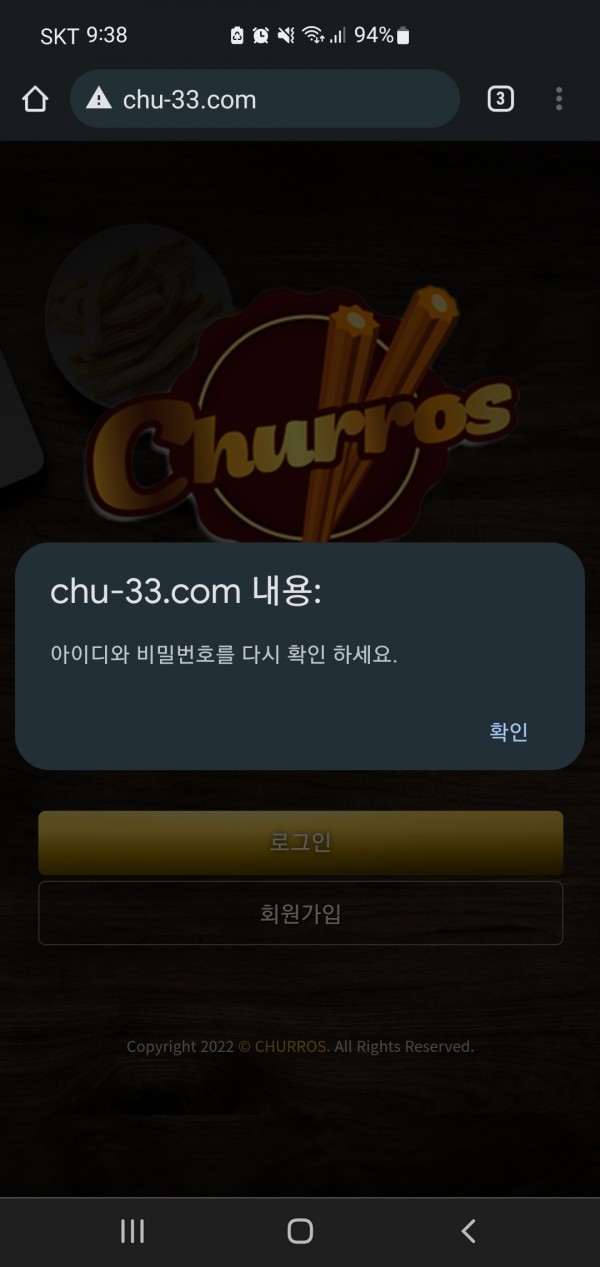This screenshot has height=1267, width=600.
Task: Tap the chu-33.com address bar
Action: click(x=265, y=99)
